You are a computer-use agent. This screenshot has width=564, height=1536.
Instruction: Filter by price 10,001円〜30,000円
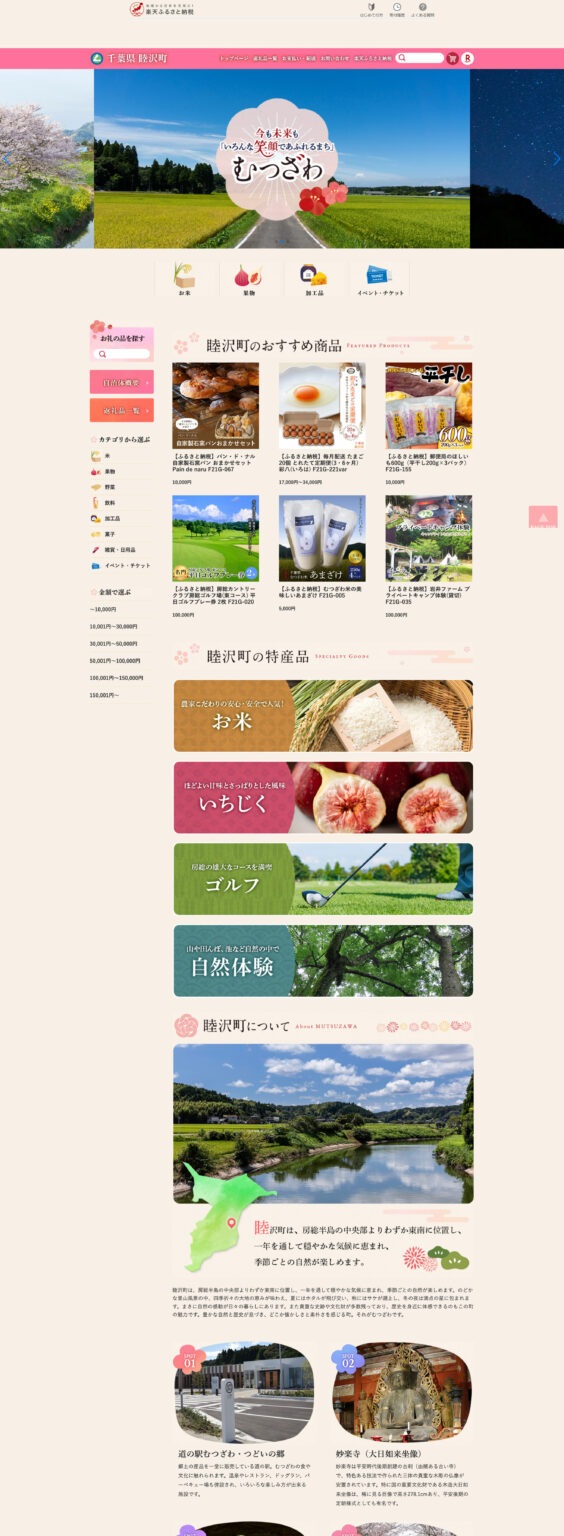click(114, 626)
